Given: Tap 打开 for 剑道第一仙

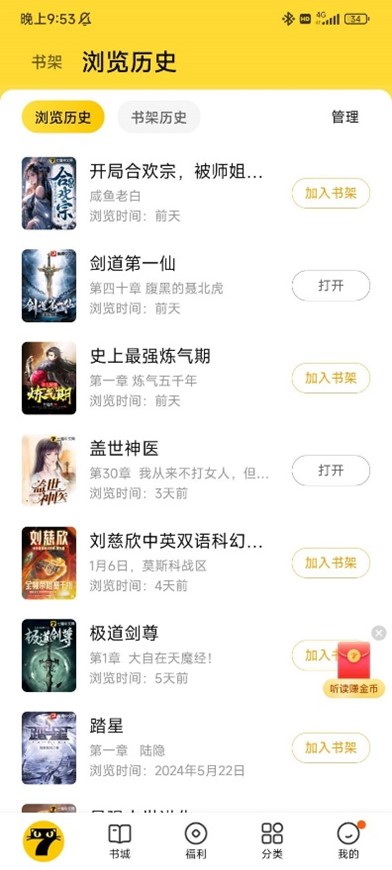Looking at the screenshot, I should tap(331, 286).
